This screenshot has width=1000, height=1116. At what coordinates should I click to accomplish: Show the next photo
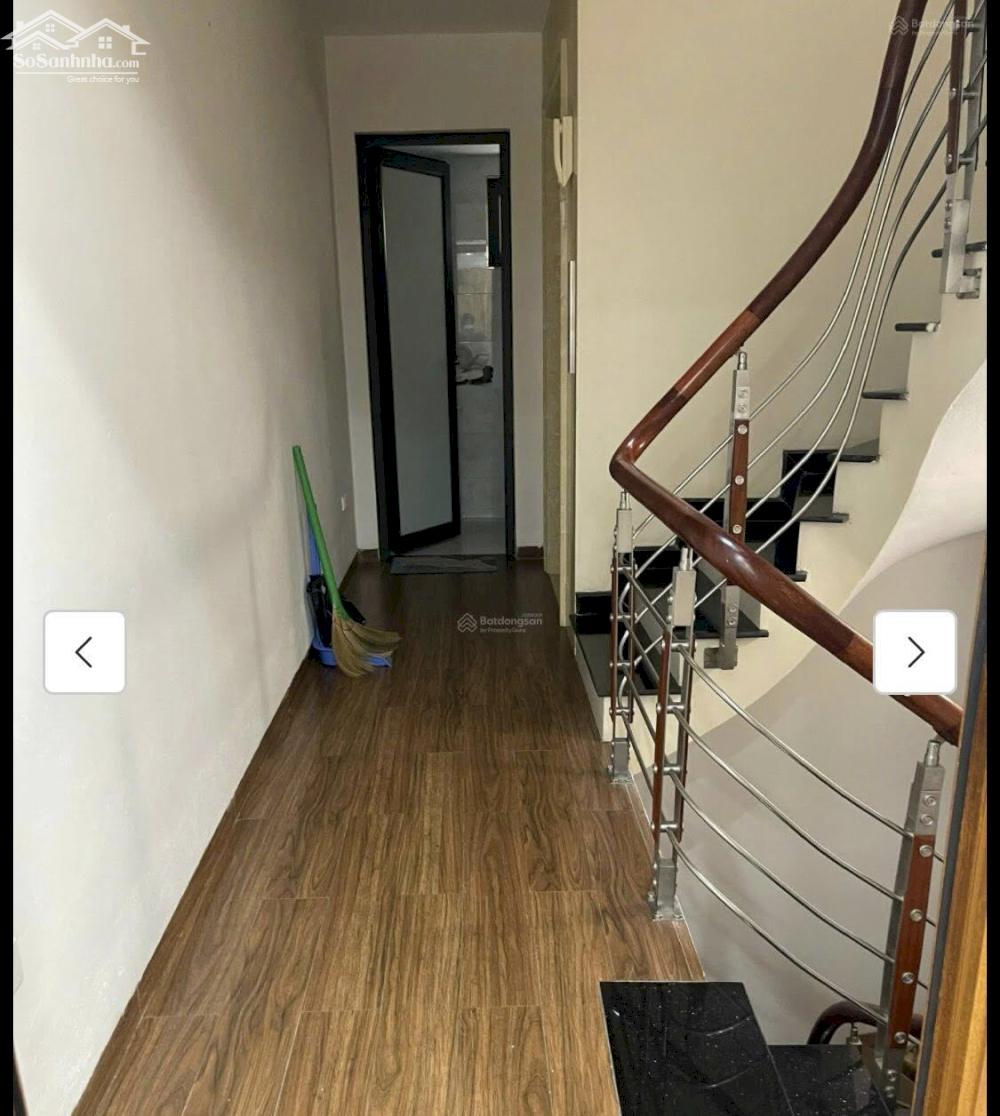[x=915, y=652]
